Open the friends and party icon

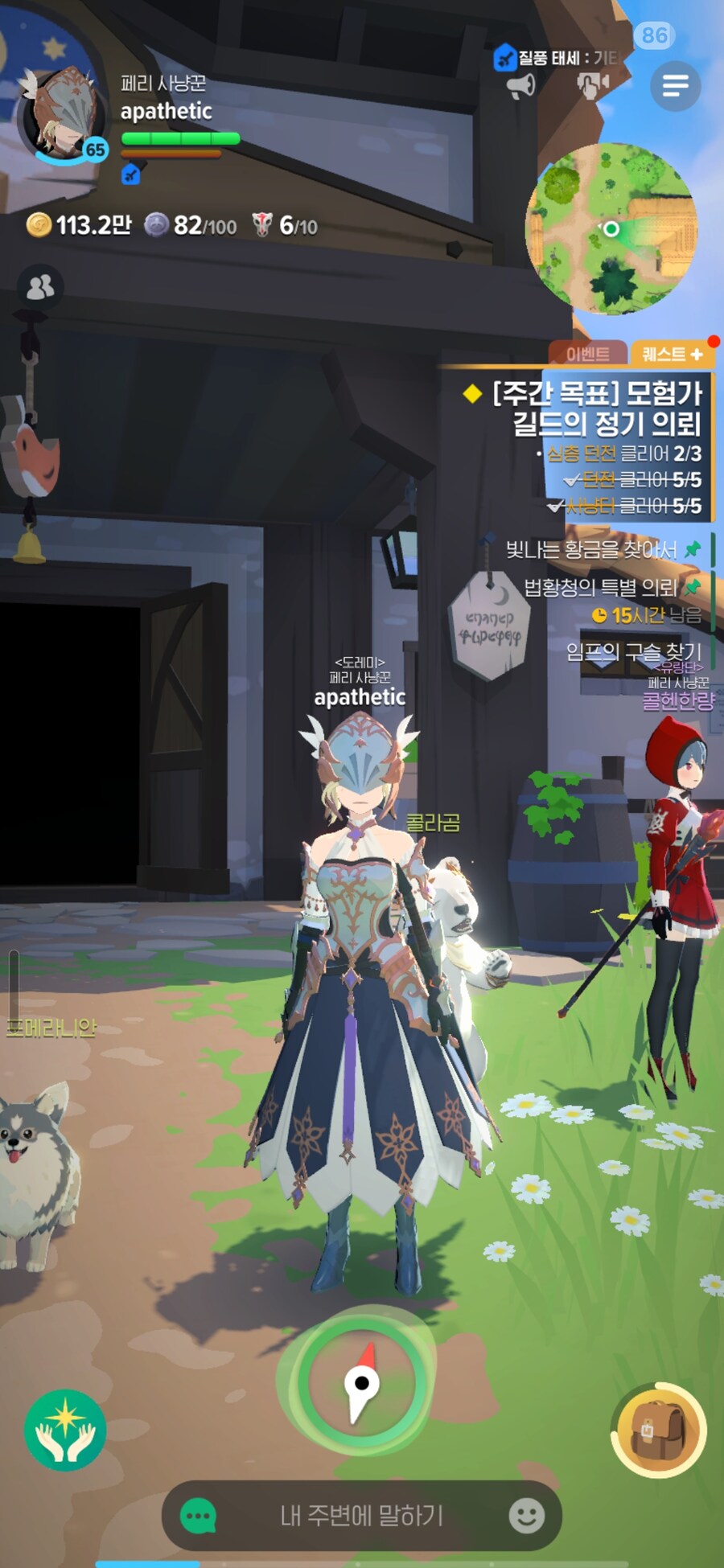[40, 287]
